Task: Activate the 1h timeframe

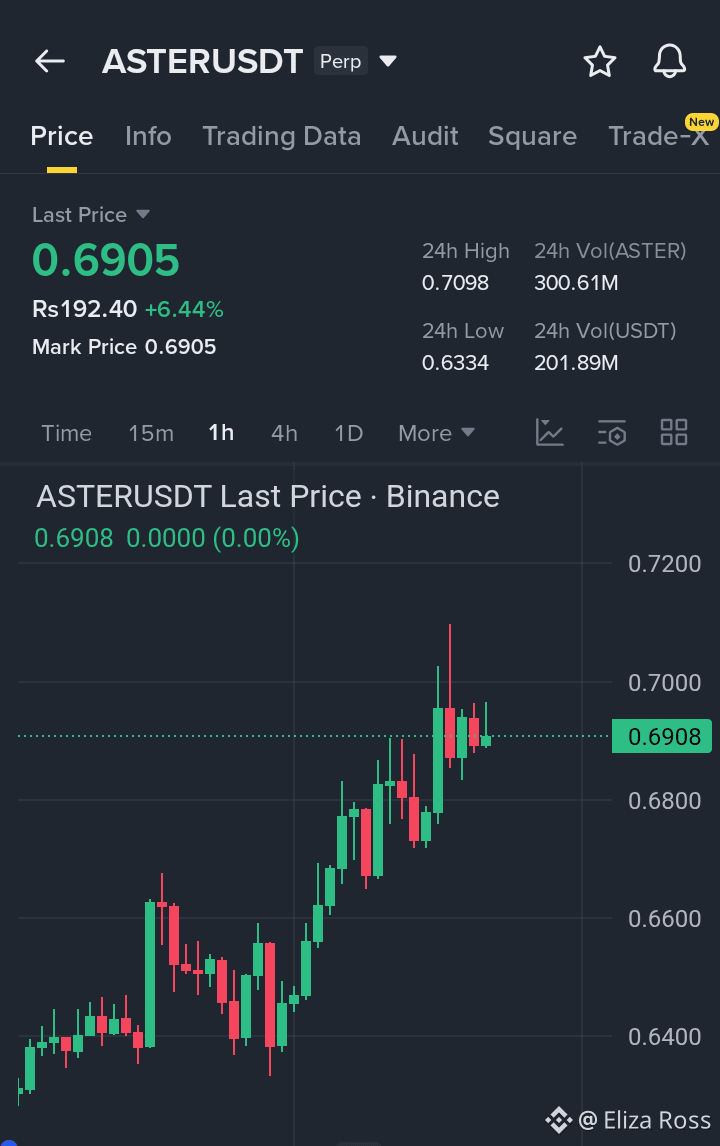Action: point(221,433)
